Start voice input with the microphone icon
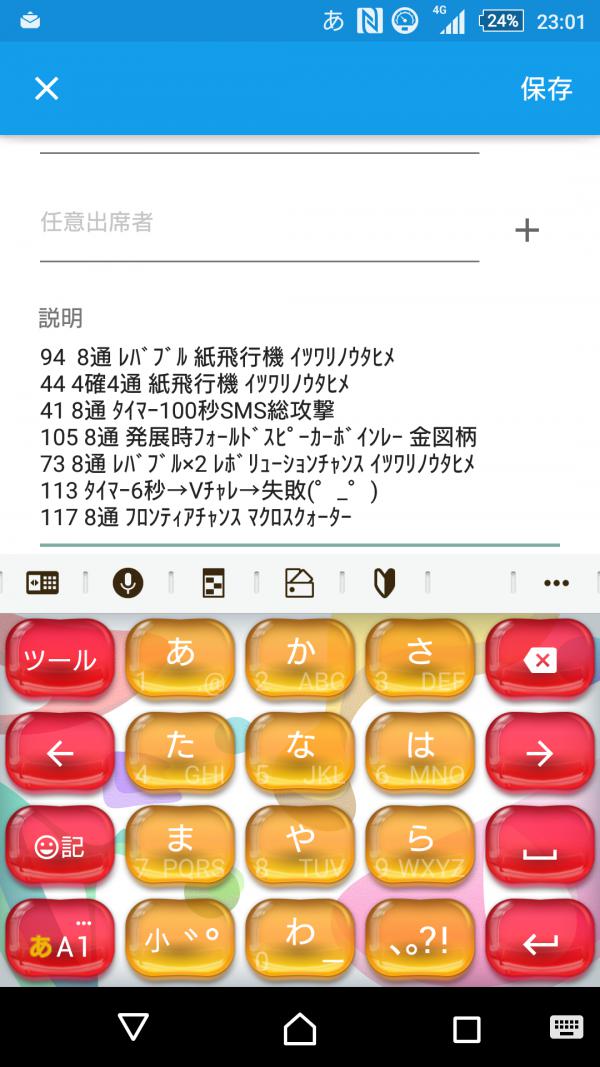The image size is (600, 1067). (x=127, y=583)
